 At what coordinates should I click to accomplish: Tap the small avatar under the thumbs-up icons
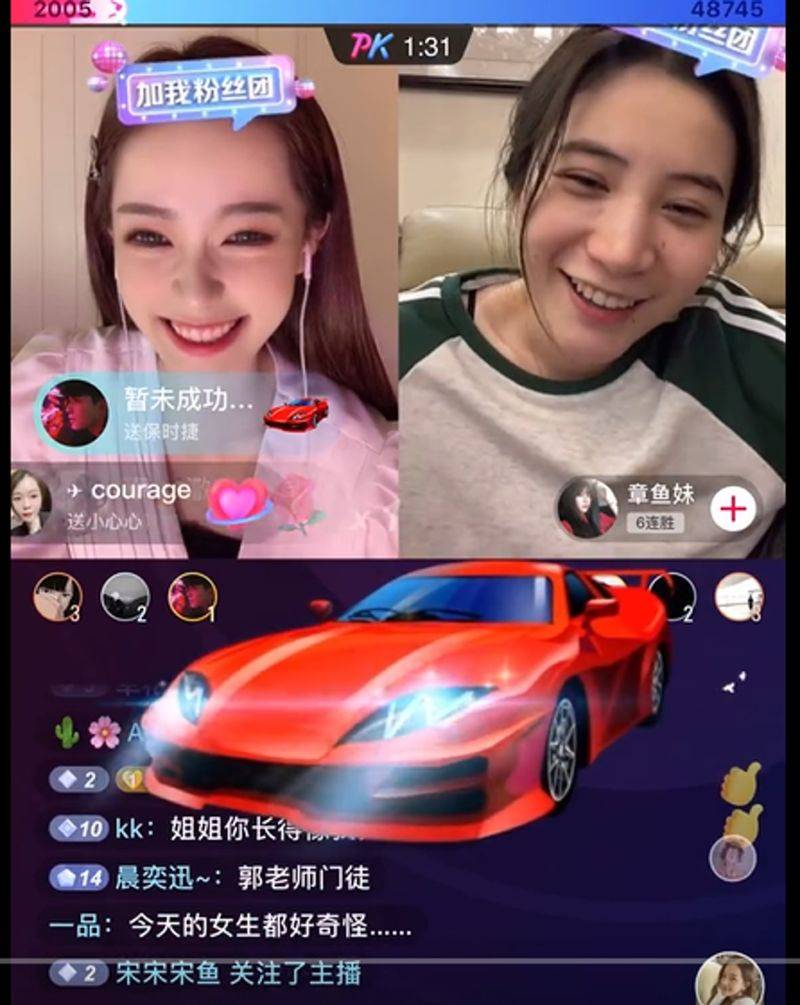732,858
